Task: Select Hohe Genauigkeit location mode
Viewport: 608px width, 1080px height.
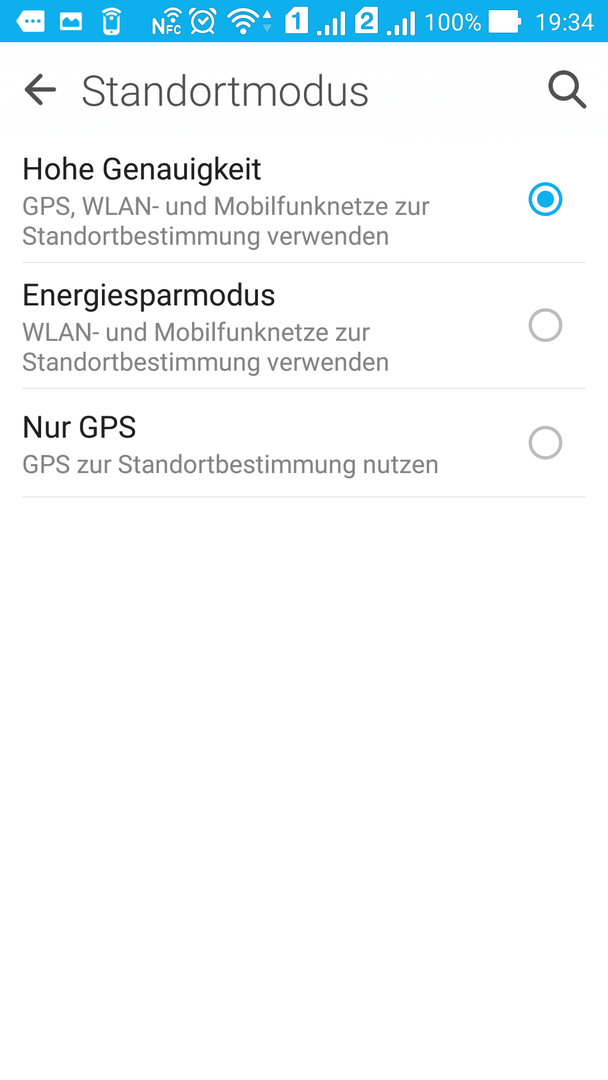Action: pos(304,200)
